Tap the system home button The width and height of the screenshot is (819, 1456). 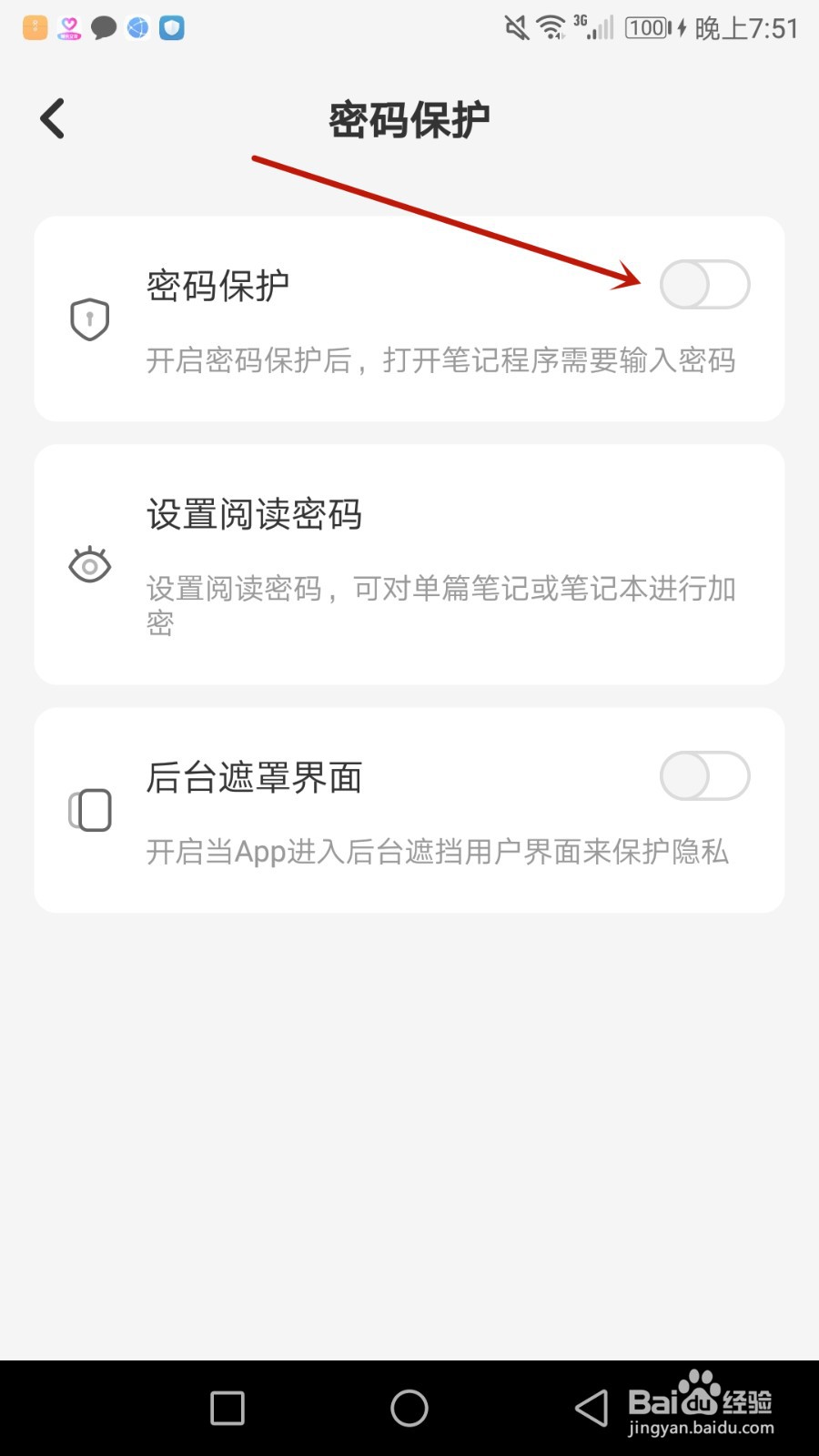click(409, 1408)
